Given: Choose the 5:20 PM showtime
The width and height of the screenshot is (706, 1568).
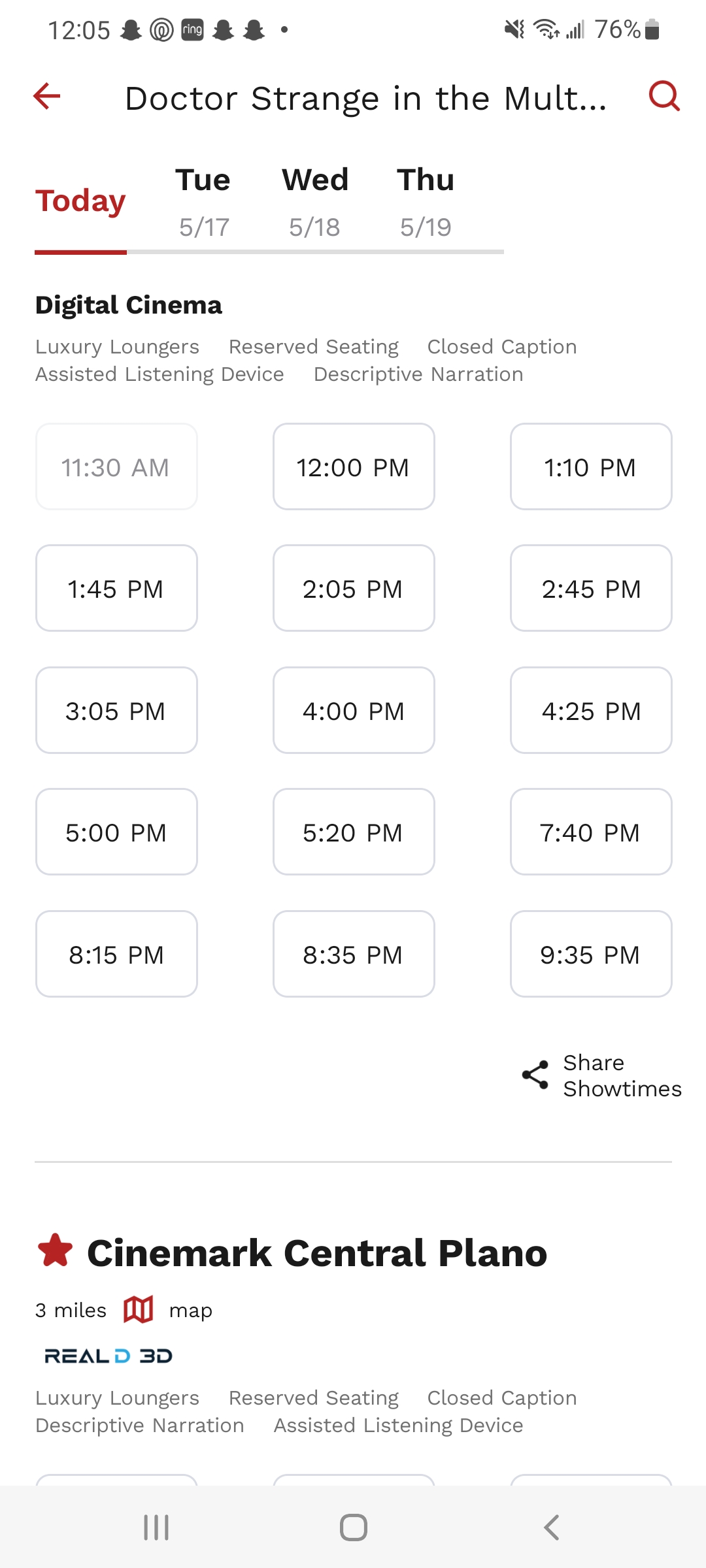Looking at the screenshot, I should point(354,832).
